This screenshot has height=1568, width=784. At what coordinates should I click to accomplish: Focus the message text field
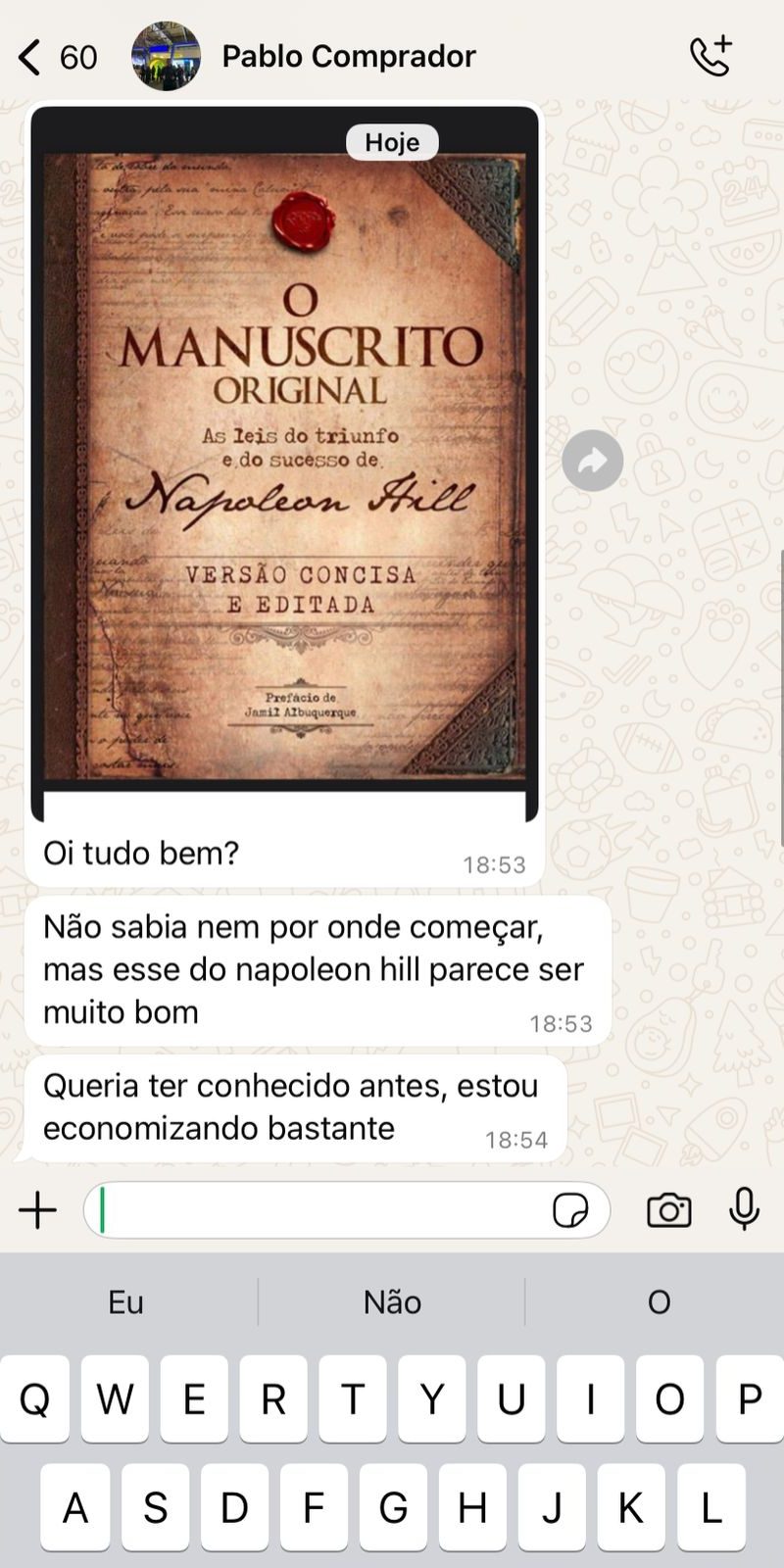[x=323, y=1210]
